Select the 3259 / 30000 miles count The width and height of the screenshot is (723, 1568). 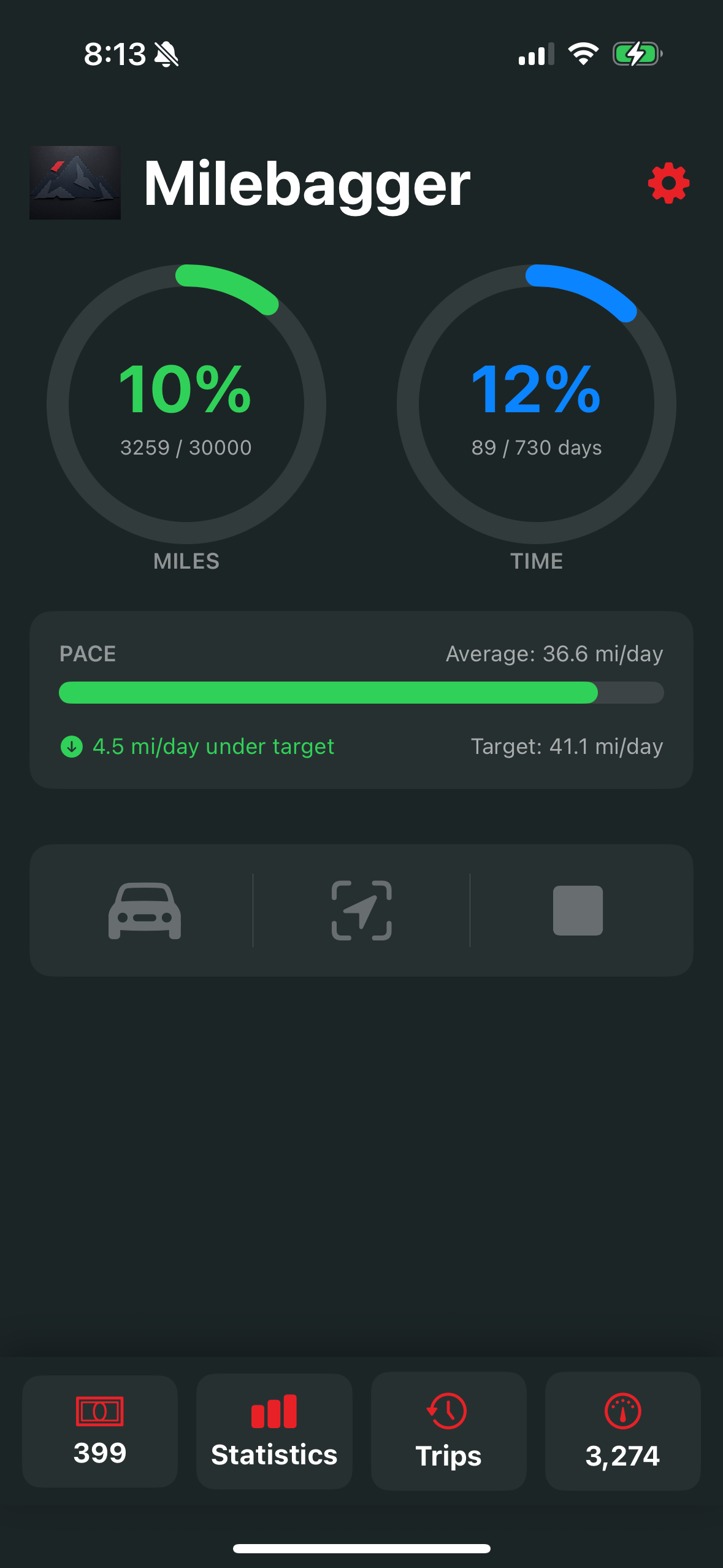tap(186, 447)
